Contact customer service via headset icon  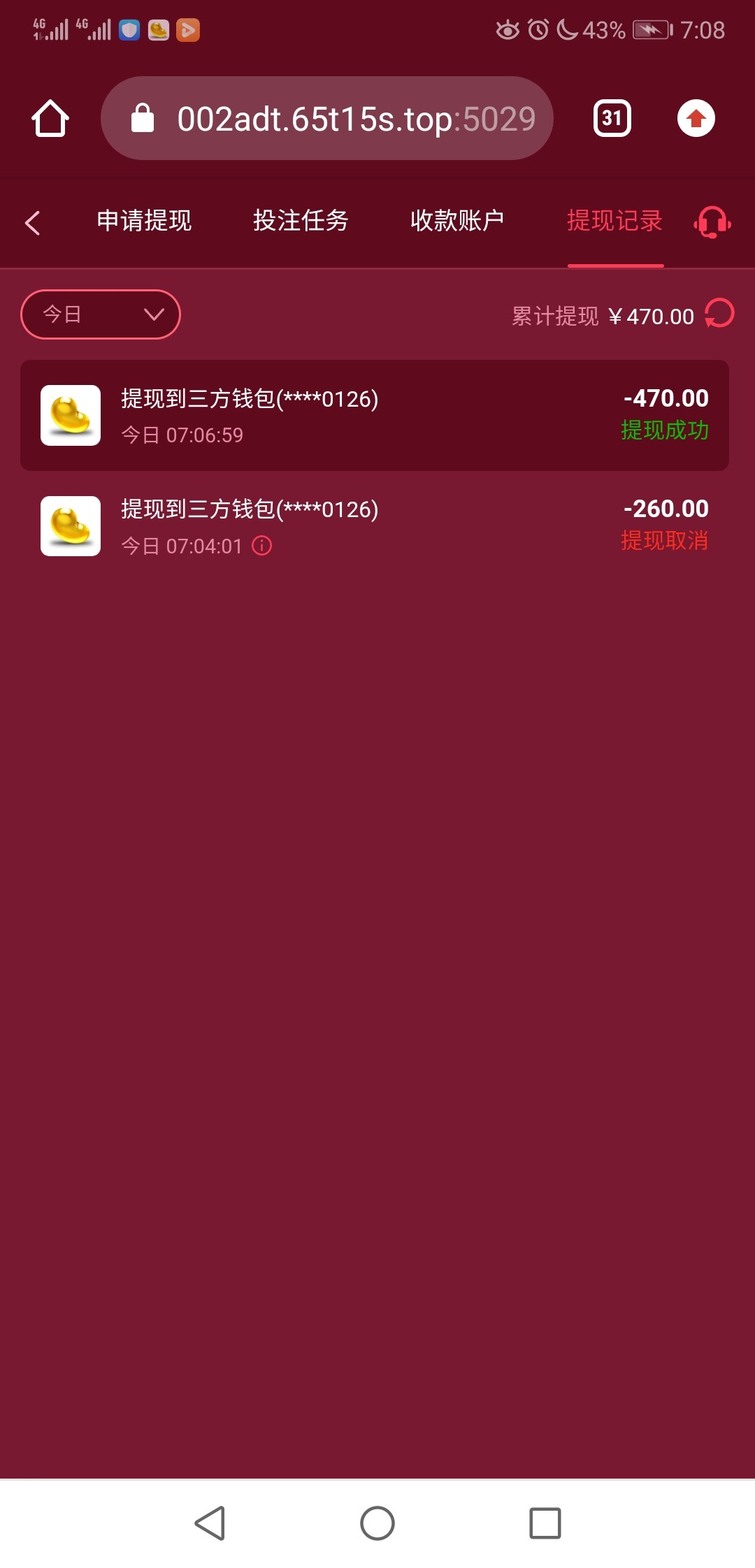click(x=712, y=223)
